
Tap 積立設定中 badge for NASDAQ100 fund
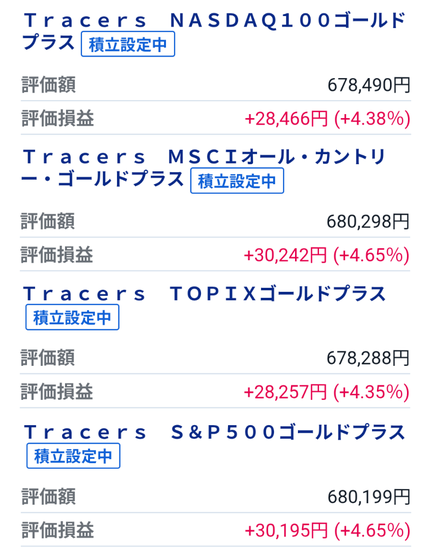tap(128, 44)
